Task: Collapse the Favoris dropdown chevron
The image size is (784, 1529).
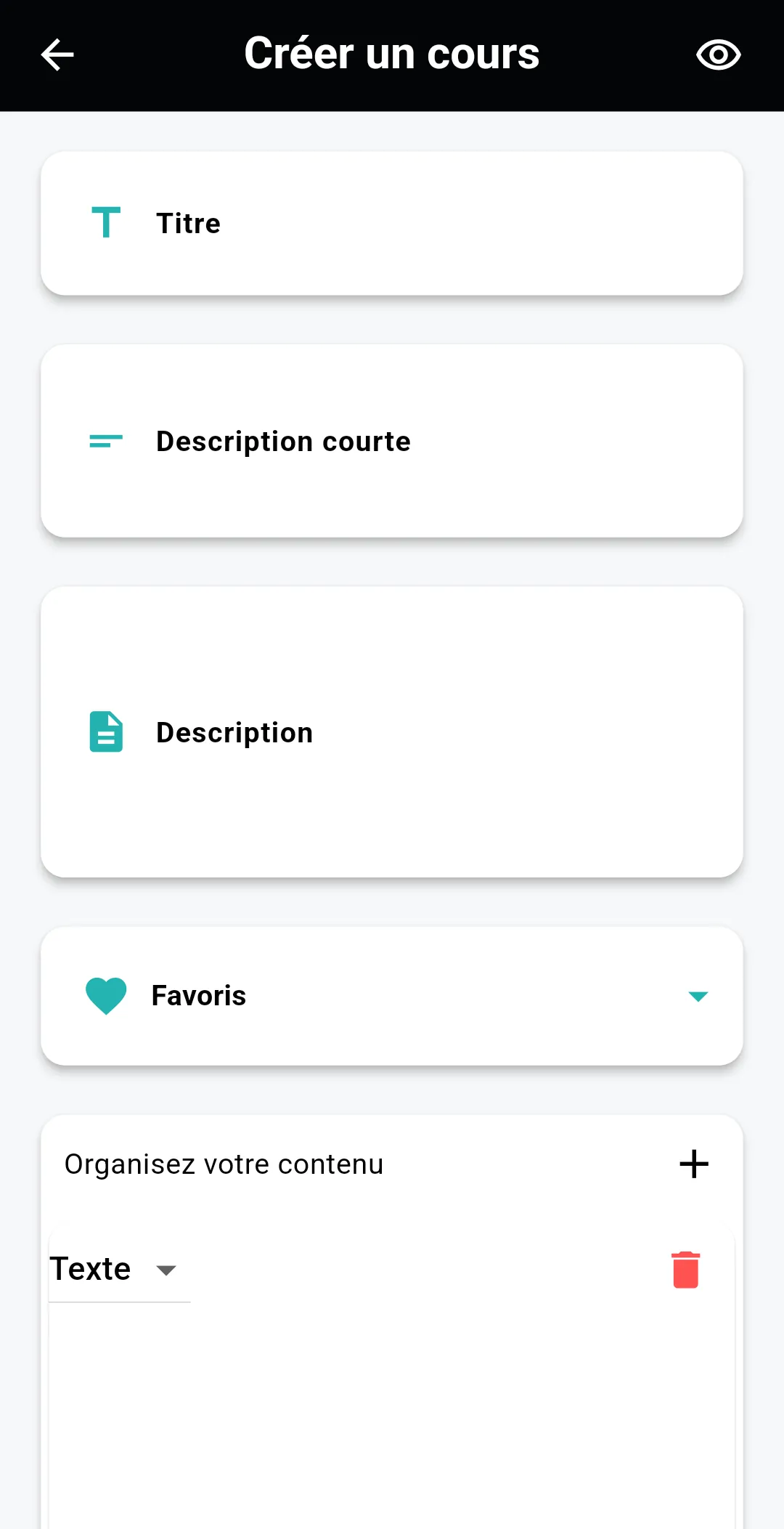Action: click(x=697, y=996)
